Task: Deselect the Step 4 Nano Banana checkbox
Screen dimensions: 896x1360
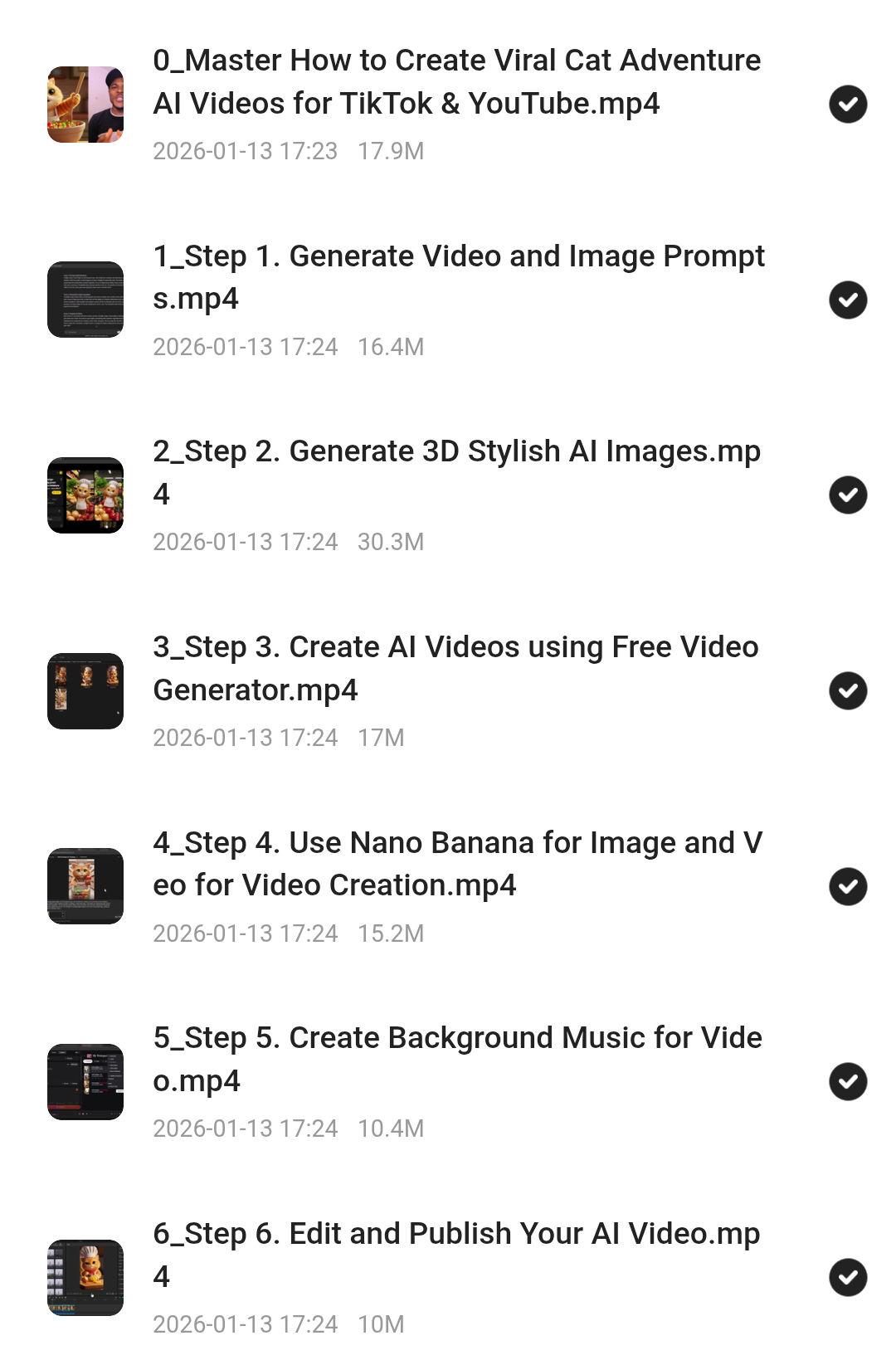Action: coord(848,886)
